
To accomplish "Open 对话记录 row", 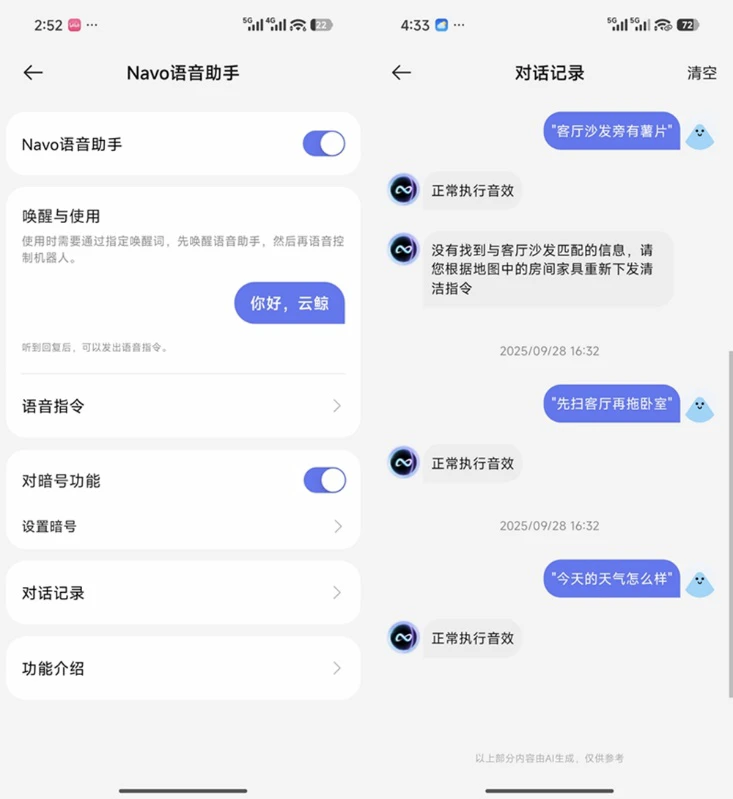I will coord(183,593).
